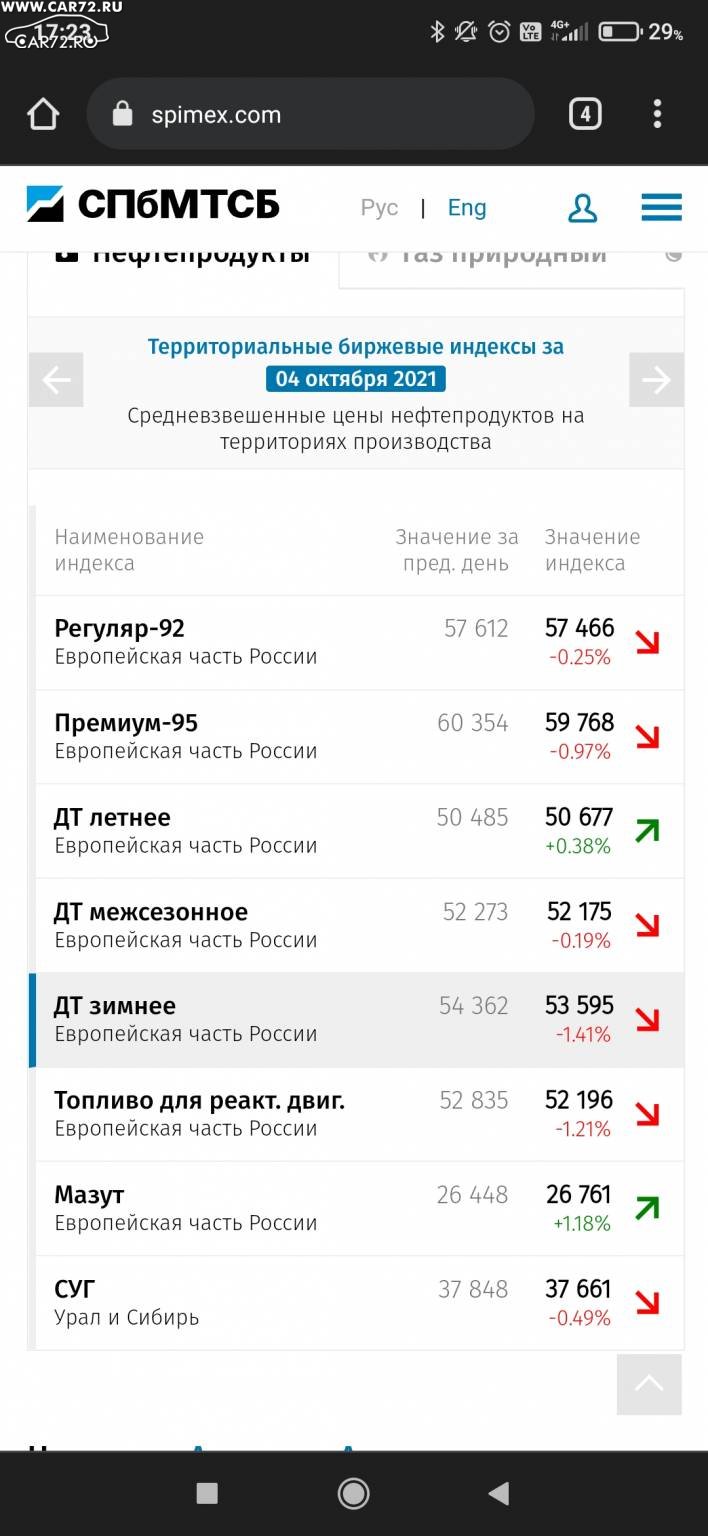Select the ДТ зимнее index row
This screenshot has width=708, height=1536.
[360, 1020]
